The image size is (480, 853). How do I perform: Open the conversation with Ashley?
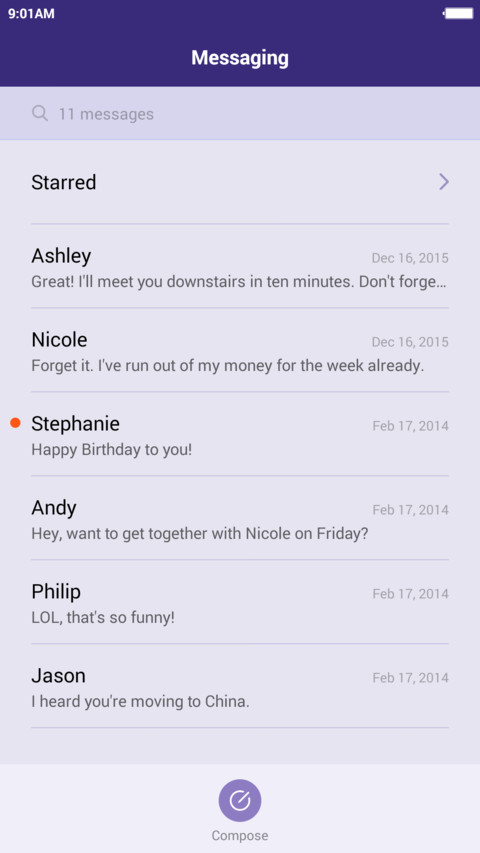(x=240, y=266)
